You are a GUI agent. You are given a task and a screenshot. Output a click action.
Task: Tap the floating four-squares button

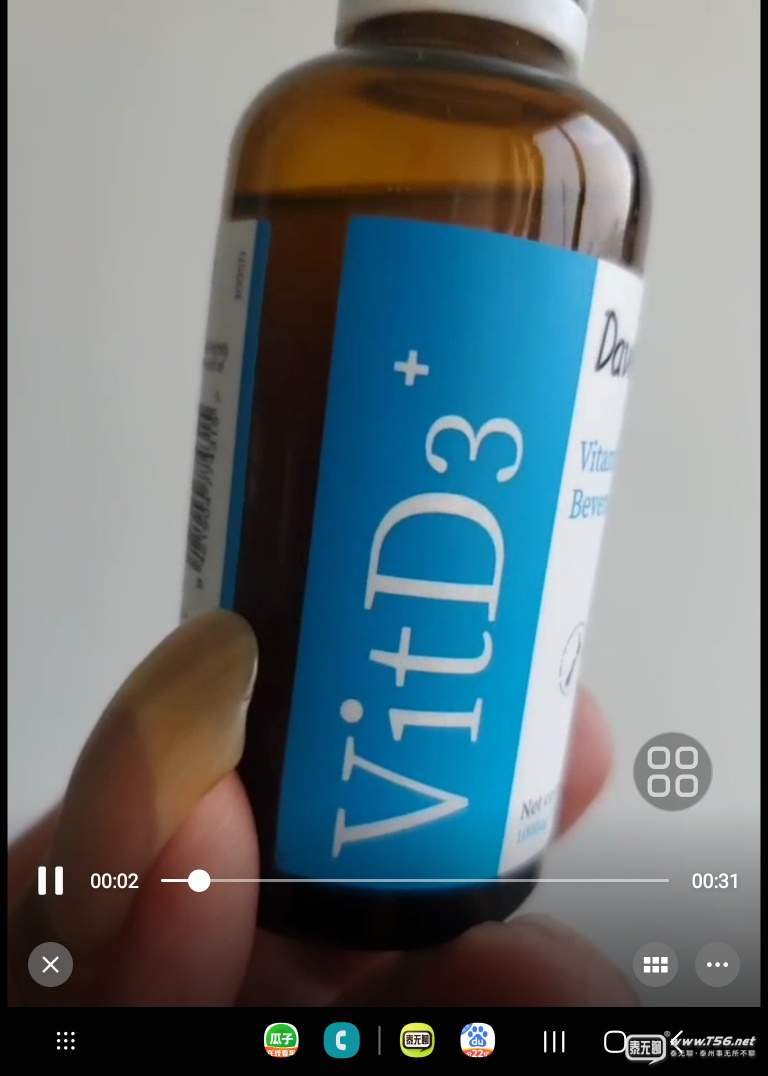coord(672,771)
